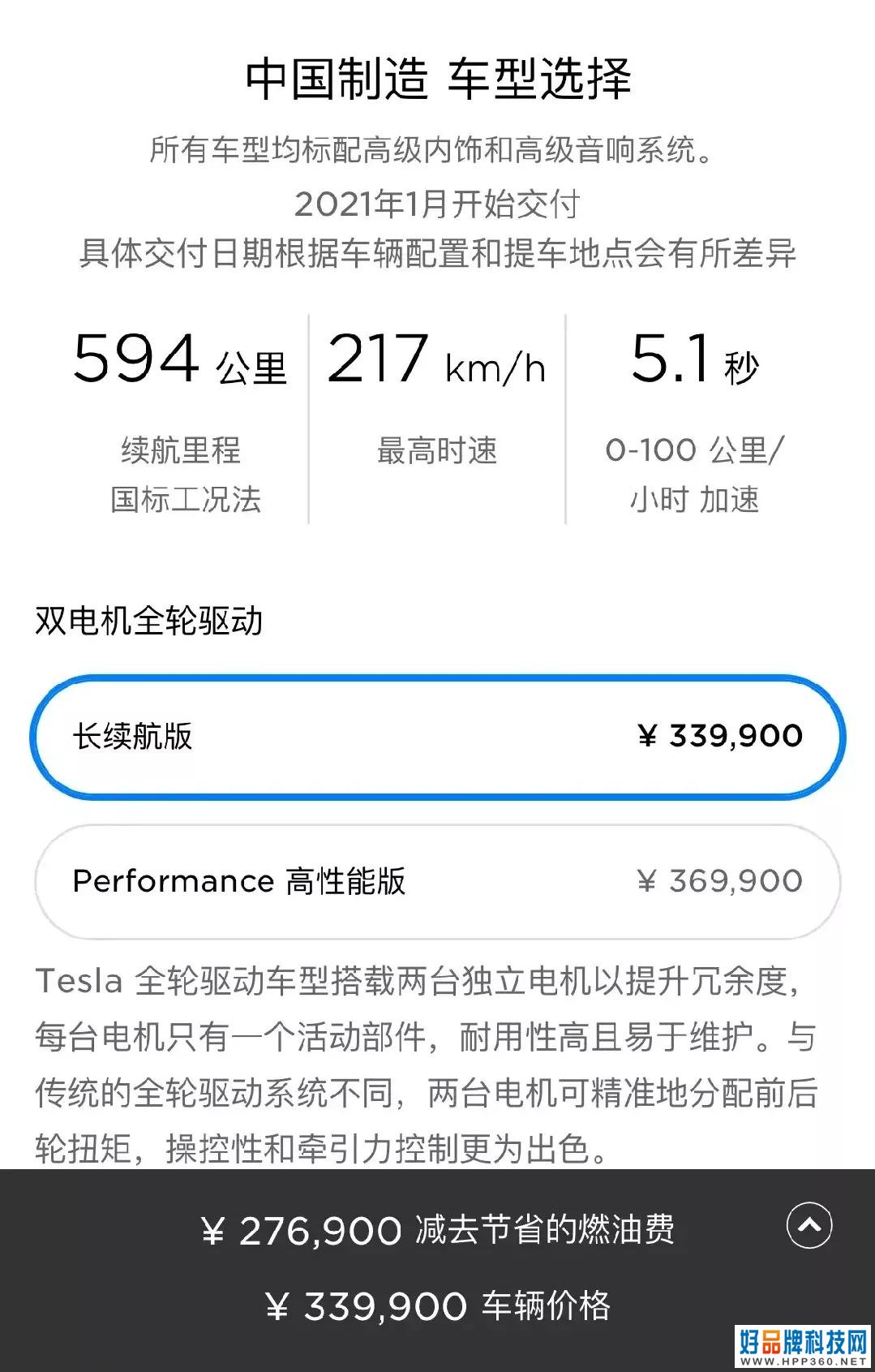875x1372 pixels.
Task: Select the 长续航版 option
Action: click(437, 737)
